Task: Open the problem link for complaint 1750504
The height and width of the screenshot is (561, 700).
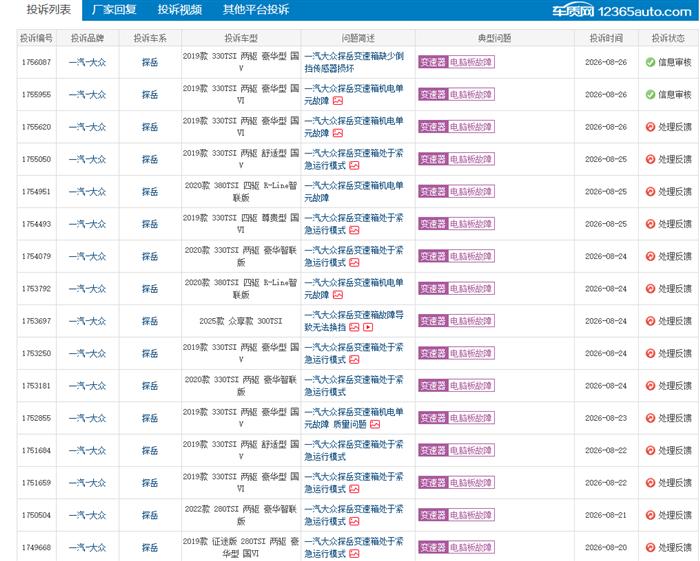Action: click(x=354, y=515)
